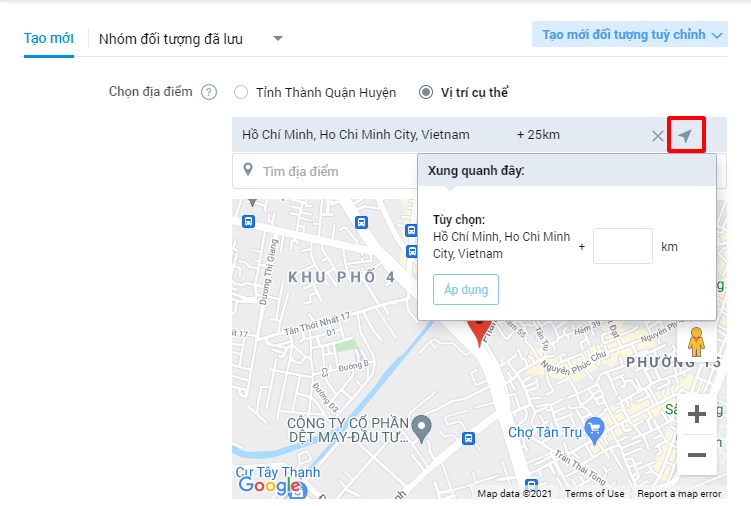
Task: Open the map Terms of Use
Action: tap(594, 494)
